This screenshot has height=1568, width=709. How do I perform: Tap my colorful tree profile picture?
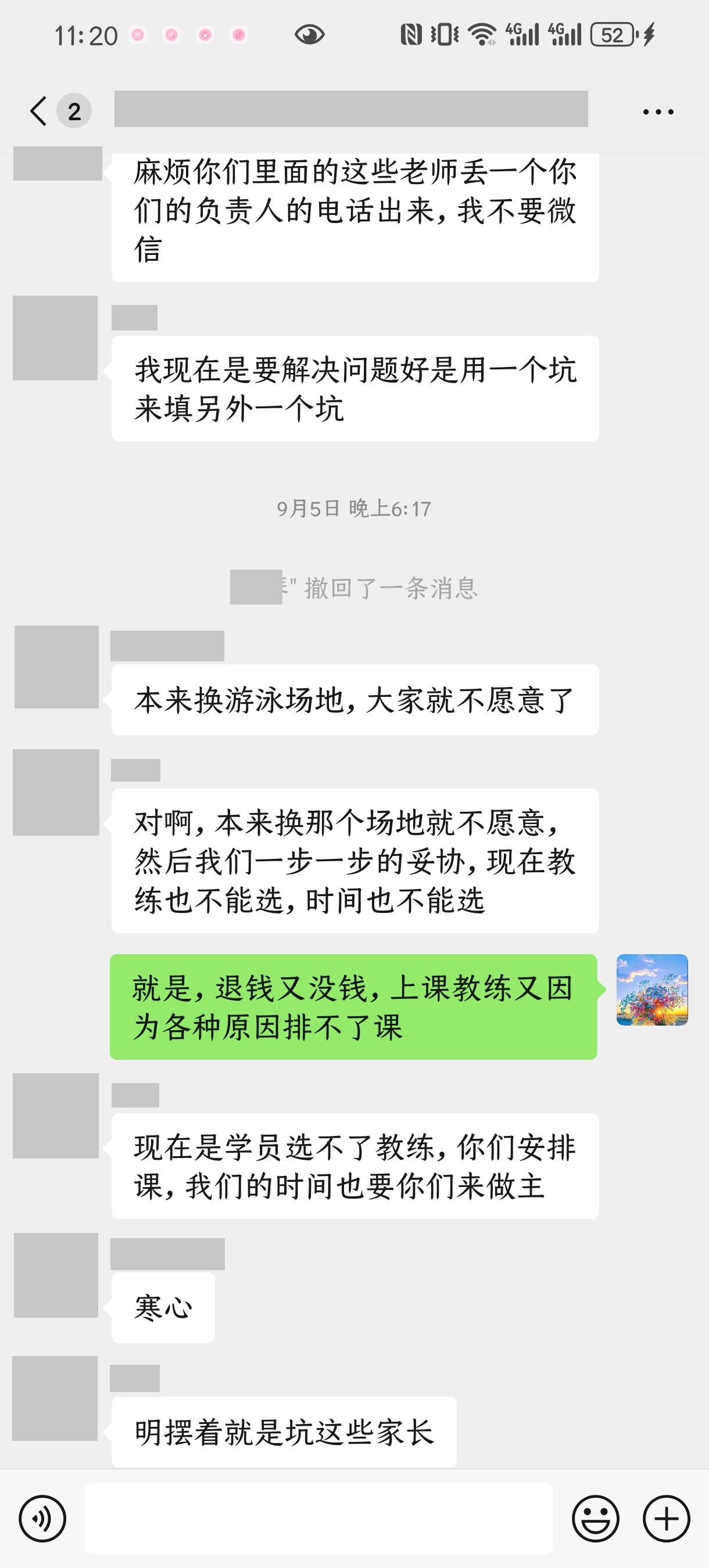[651, 990]
